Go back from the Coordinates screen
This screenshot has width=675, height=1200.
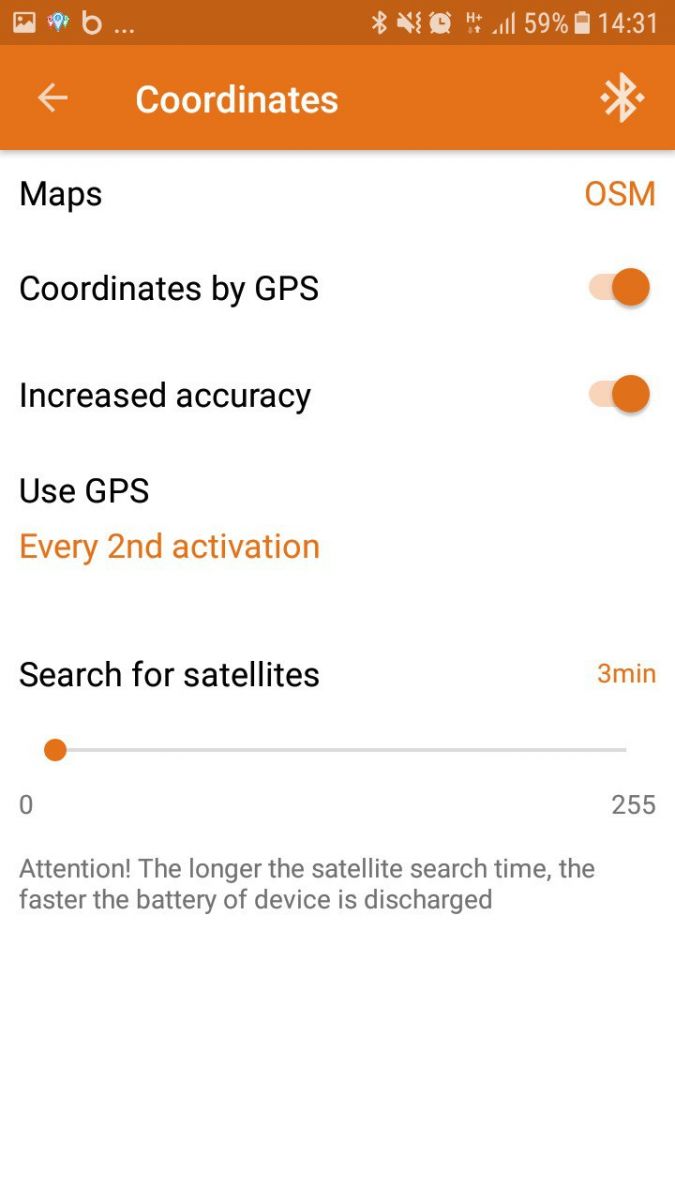(53, 98)
